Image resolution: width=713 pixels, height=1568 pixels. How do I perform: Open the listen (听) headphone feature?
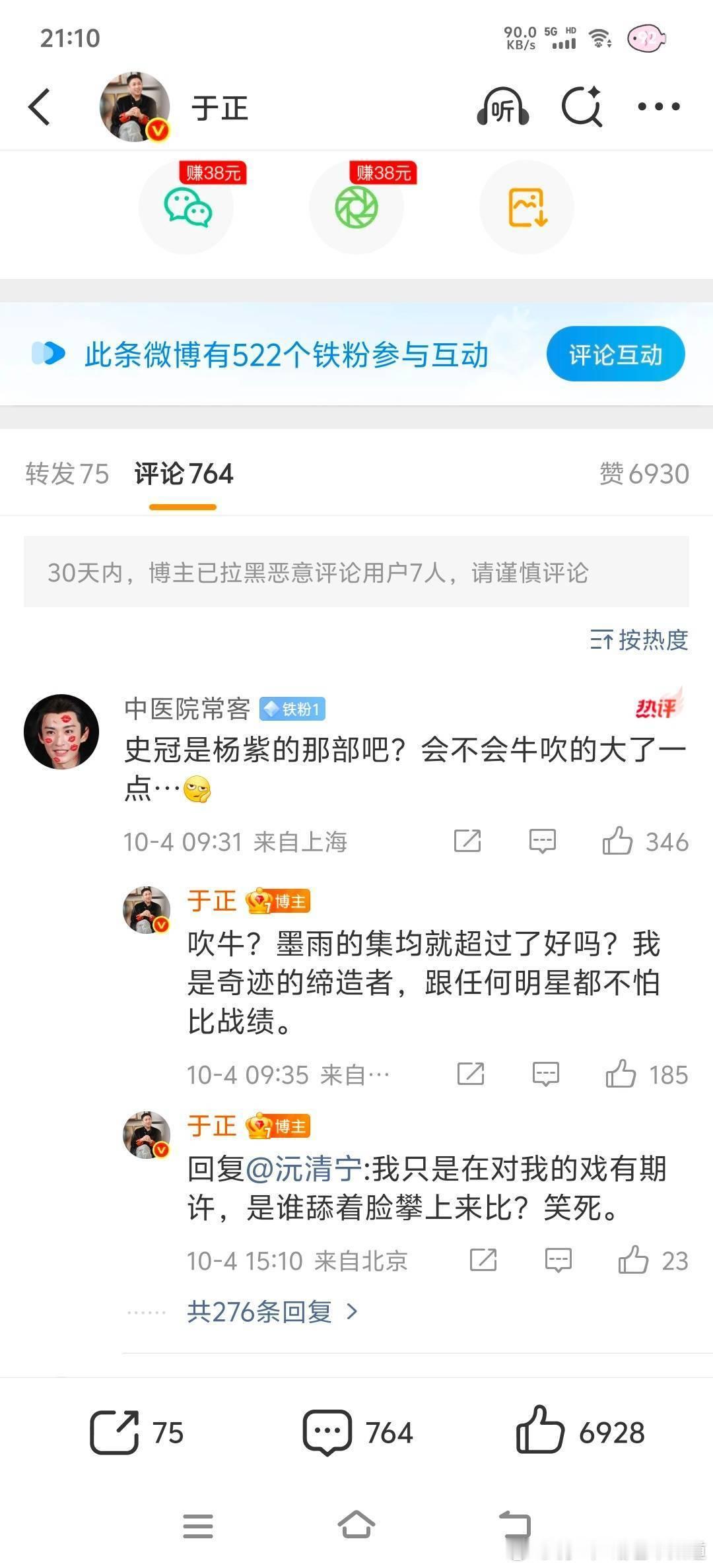[x=503, y=107]
